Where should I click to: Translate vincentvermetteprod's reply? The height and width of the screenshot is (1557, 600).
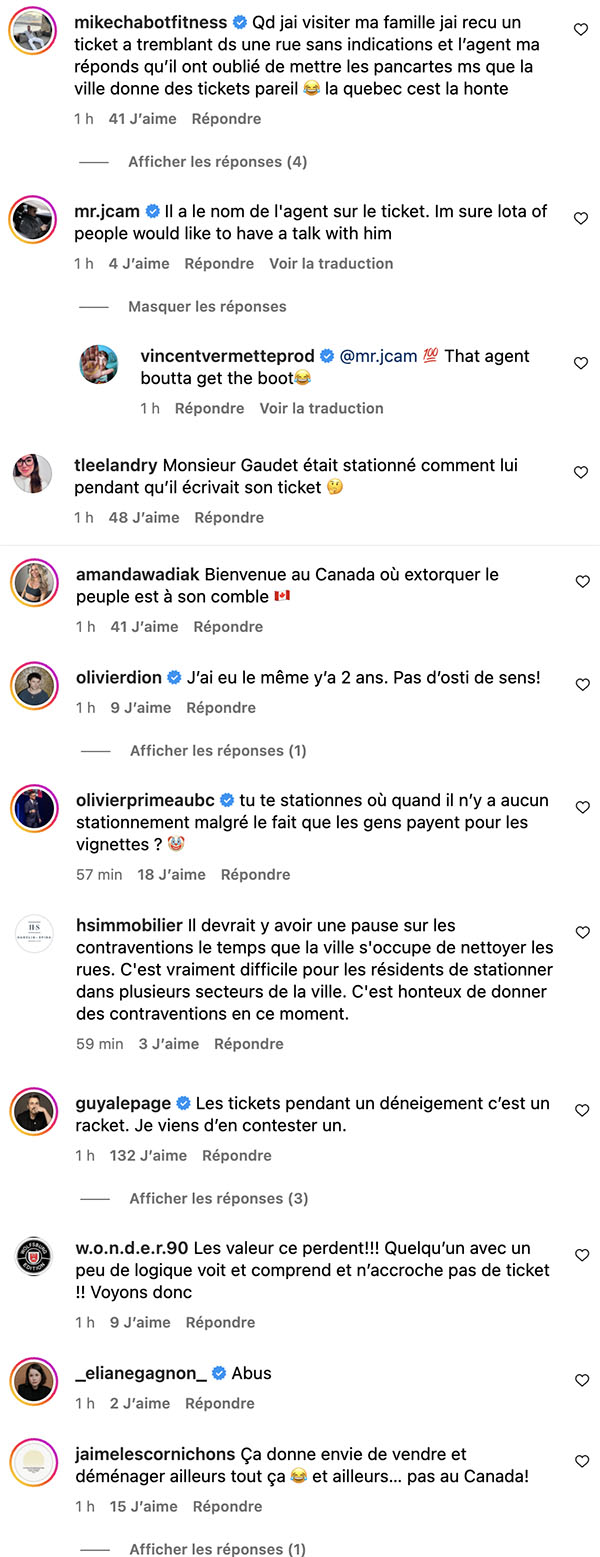tap(321, 409)
